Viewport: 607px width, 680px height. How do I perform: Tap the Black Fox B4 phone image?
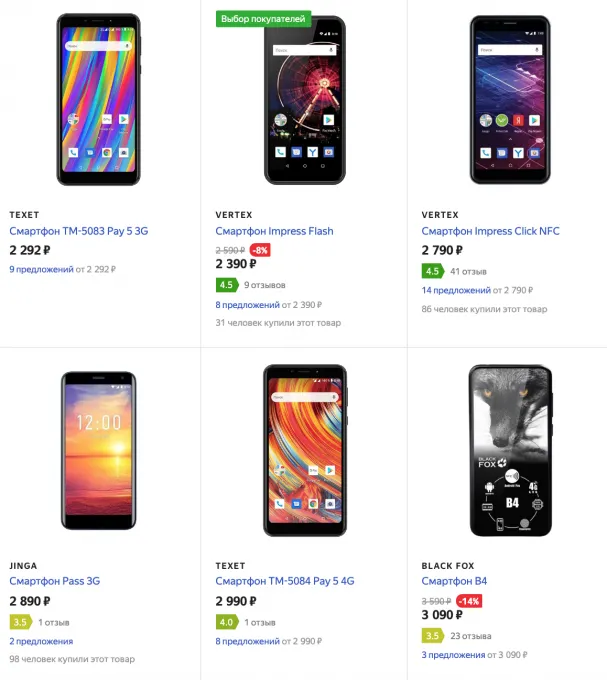[x=510, y=450]
